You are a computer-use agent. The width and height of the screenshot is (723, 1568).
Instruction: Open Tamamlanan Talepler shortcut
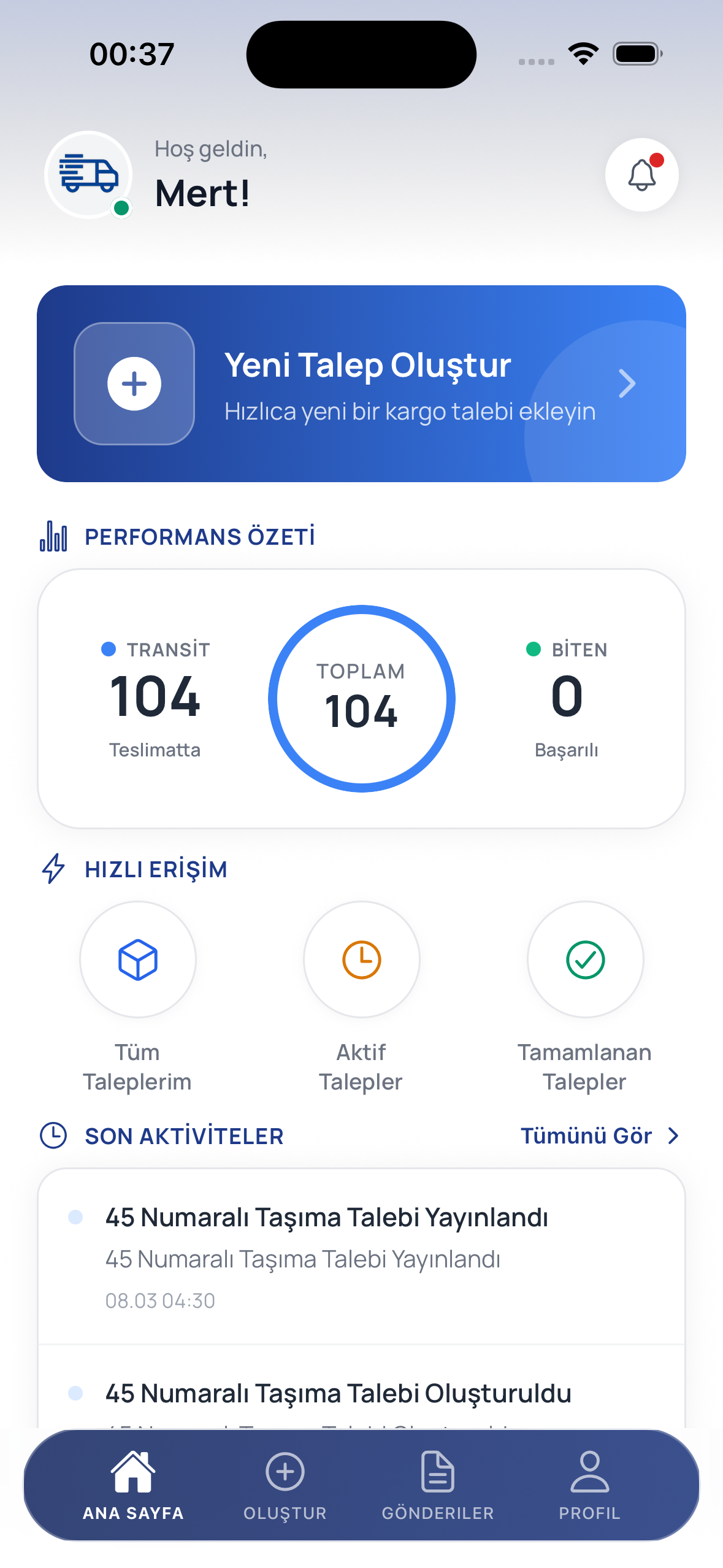[585, 959]
